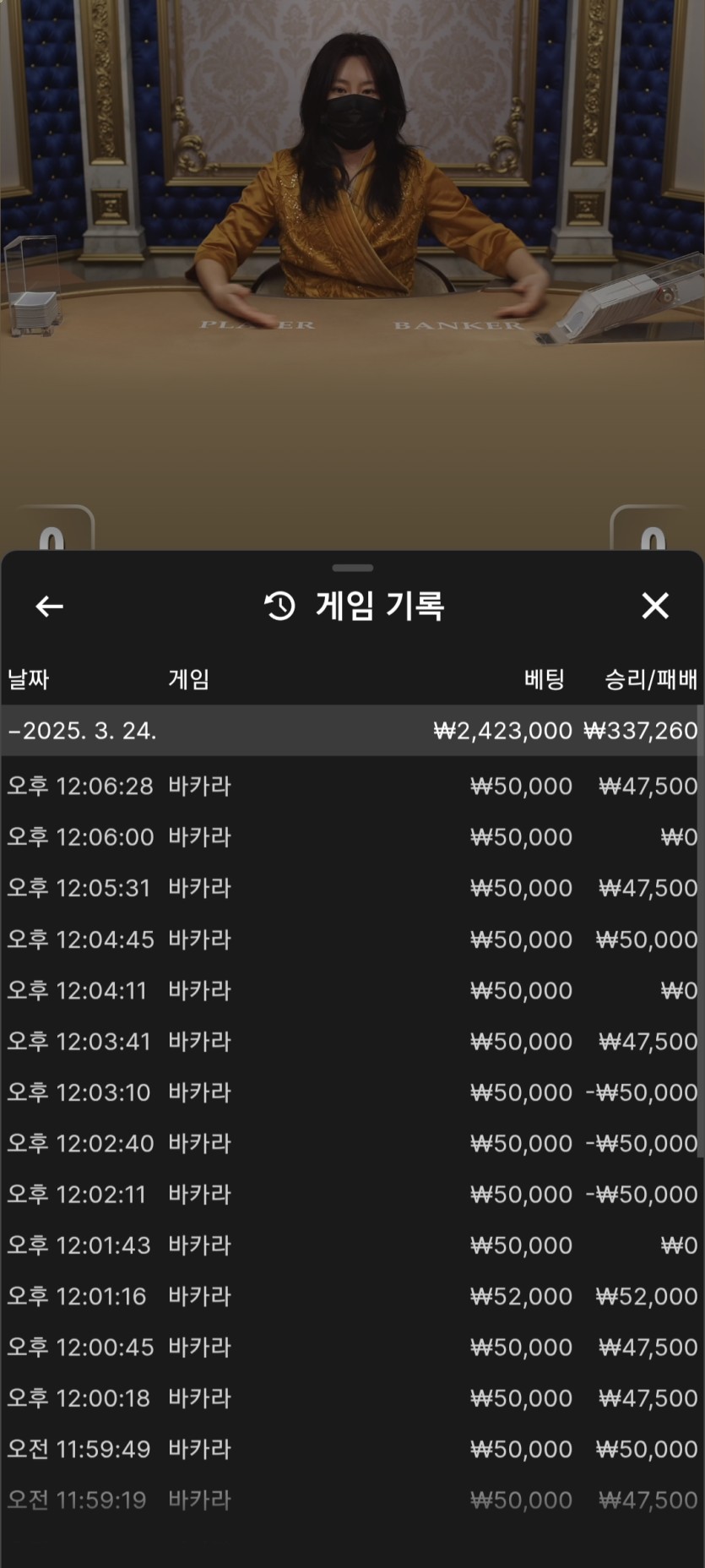The height and width of the screenshot is (1568, 705).
Task: Open the 오후 12:01:16 ₩52,000 bet record
Action: pos(352,1296)
